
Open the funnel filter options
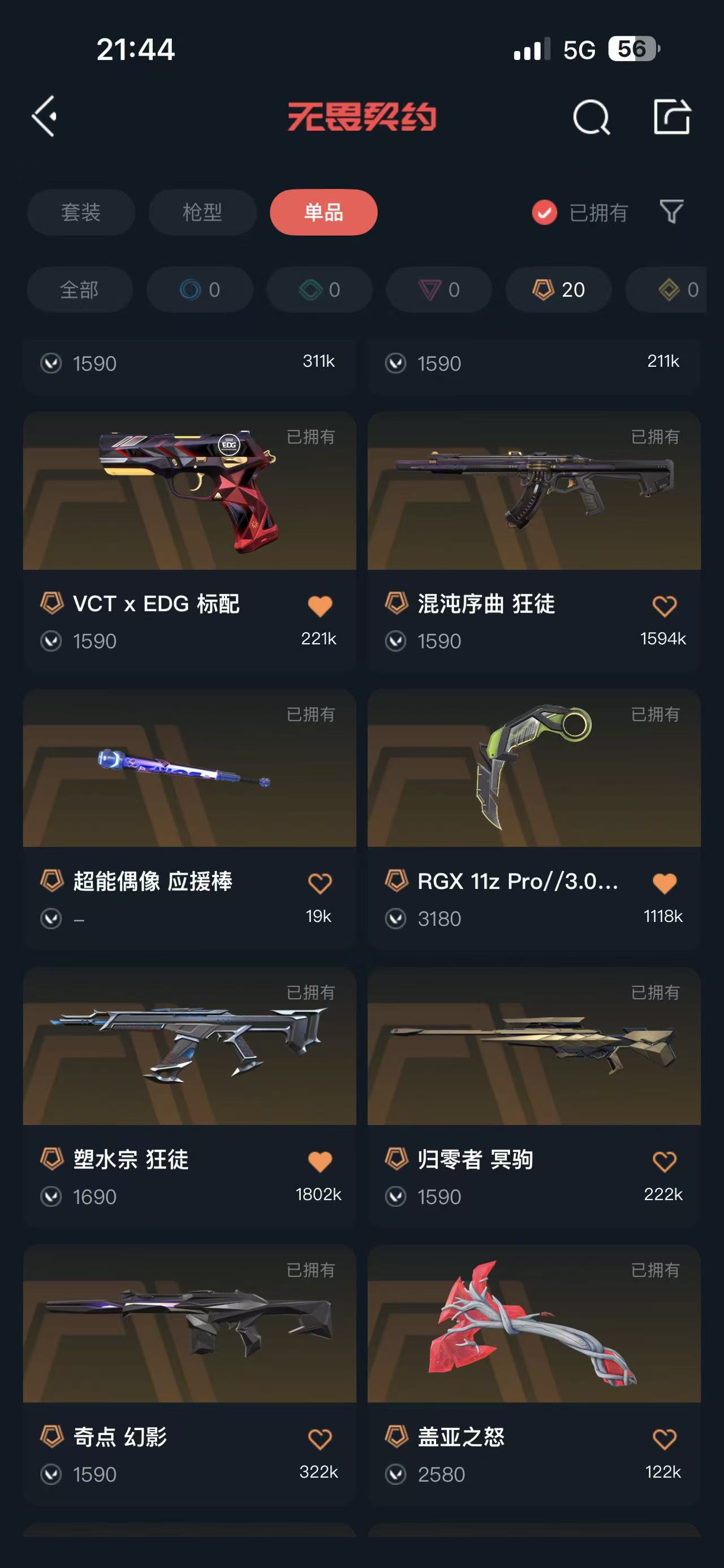tap(671, 212)
